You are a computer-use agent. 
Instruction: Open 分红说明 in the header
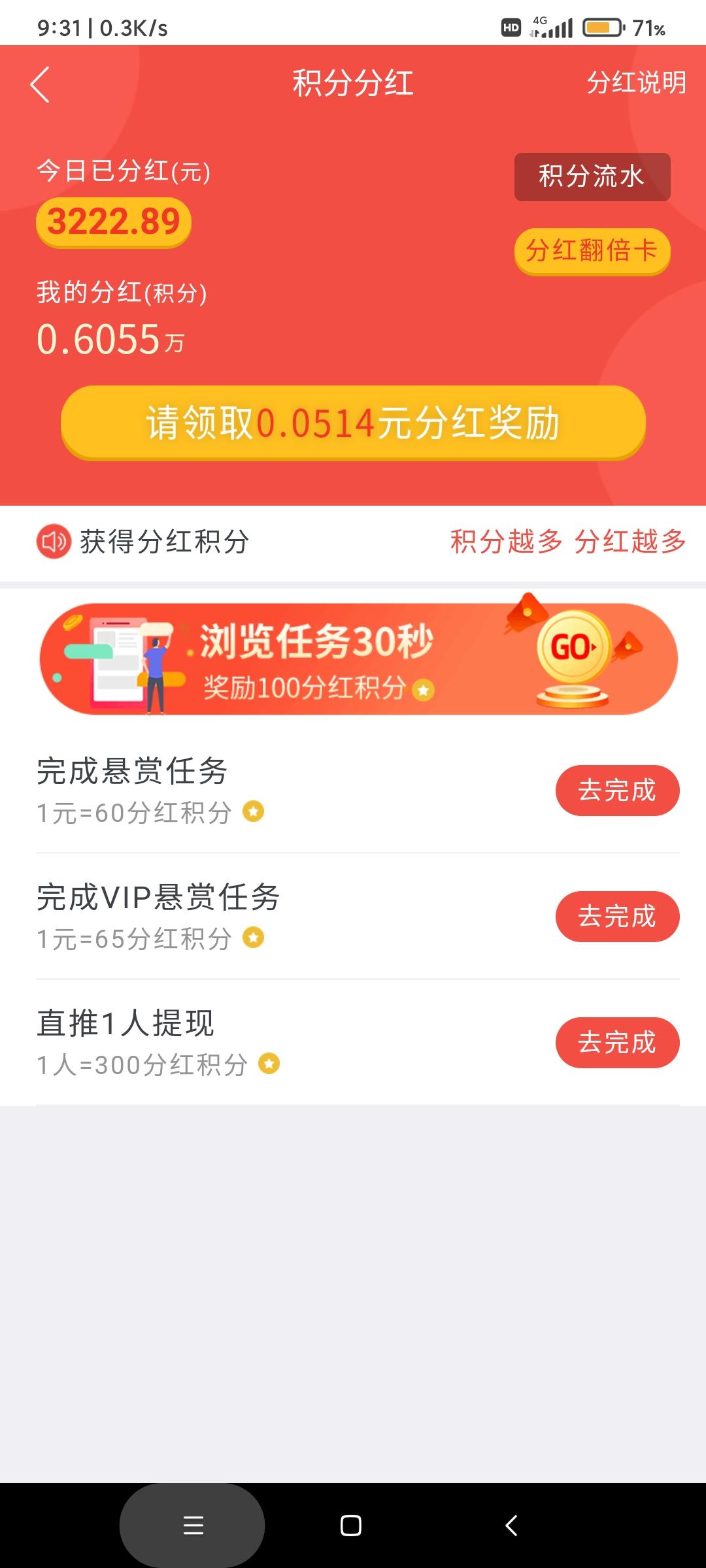(636, 83)
